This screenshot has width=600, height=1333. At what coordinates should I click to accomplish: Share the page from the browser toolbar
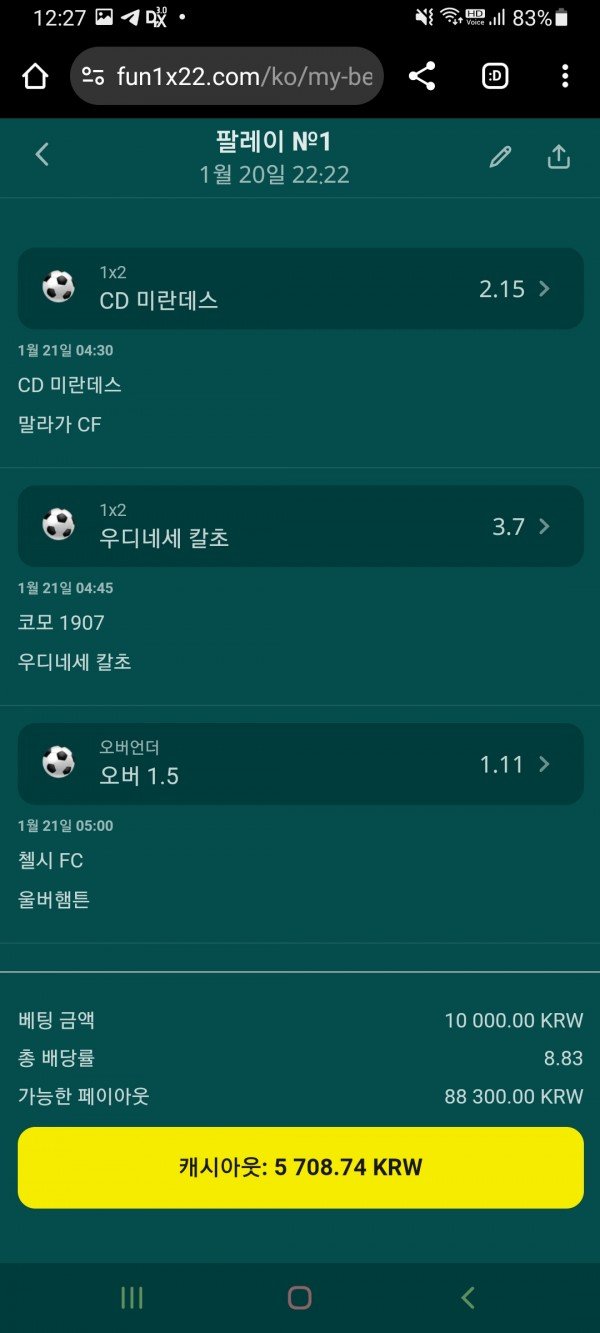tap(422, 76)
